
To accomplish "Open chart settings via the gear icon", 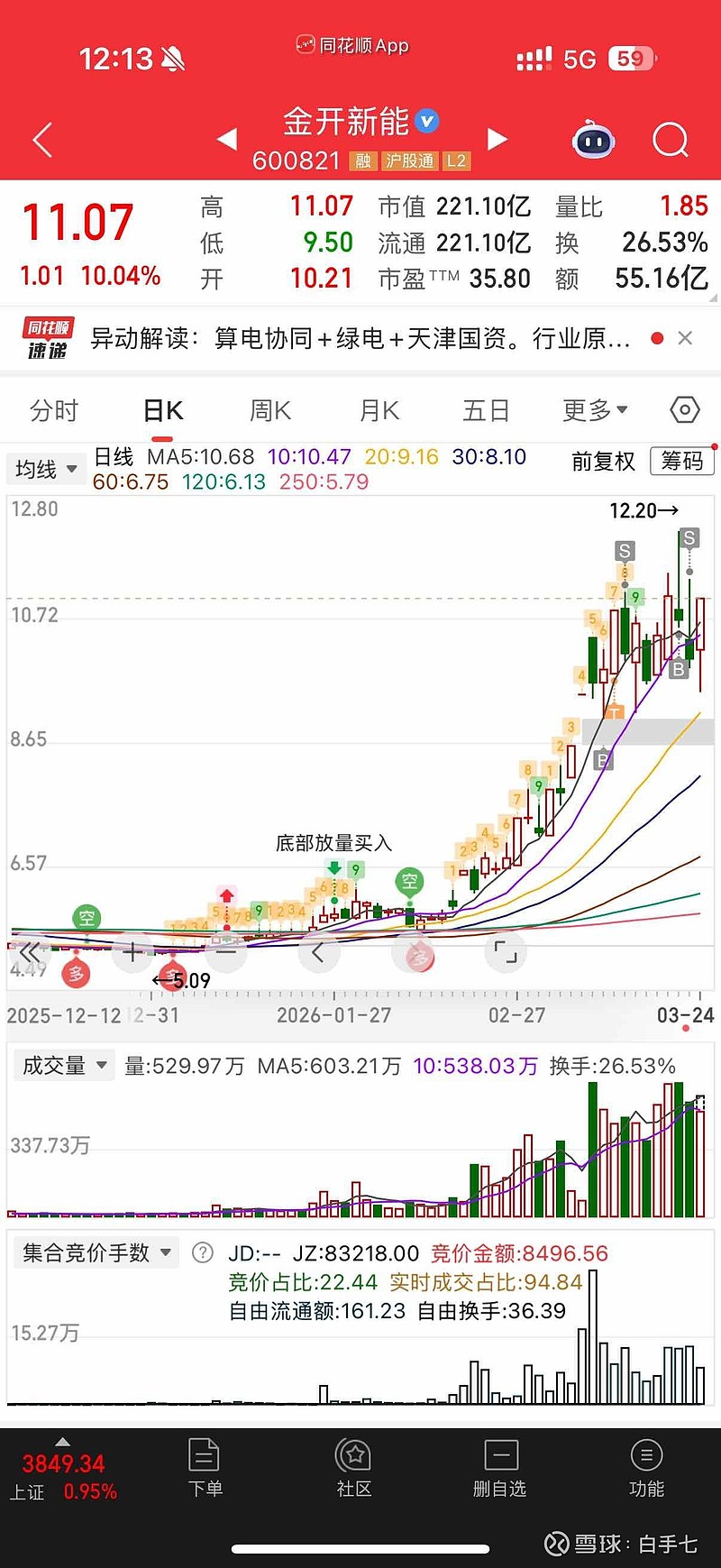I will (x=683, y=410).
